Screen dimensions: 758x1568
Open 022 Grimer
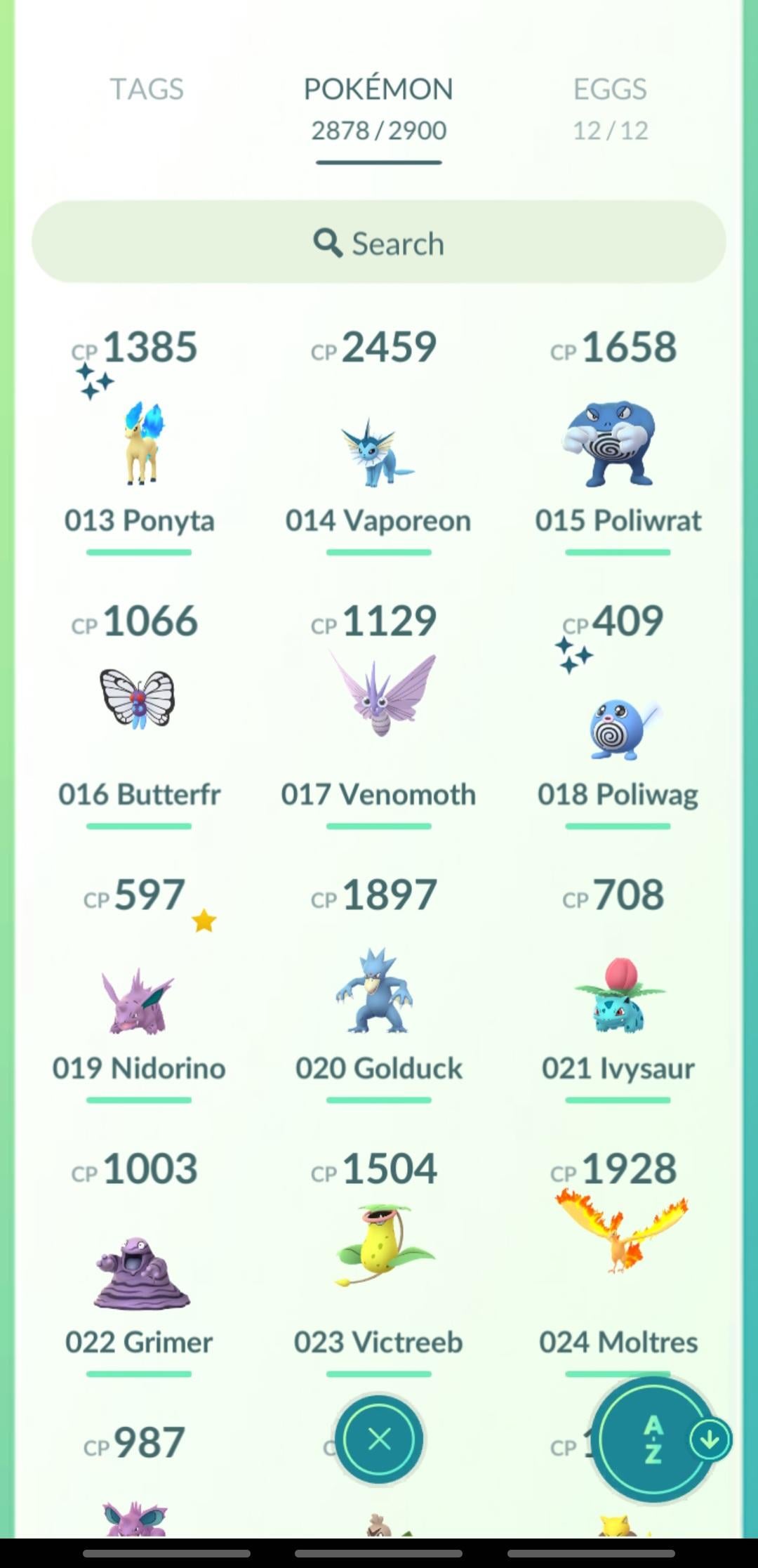point(139,1270)
